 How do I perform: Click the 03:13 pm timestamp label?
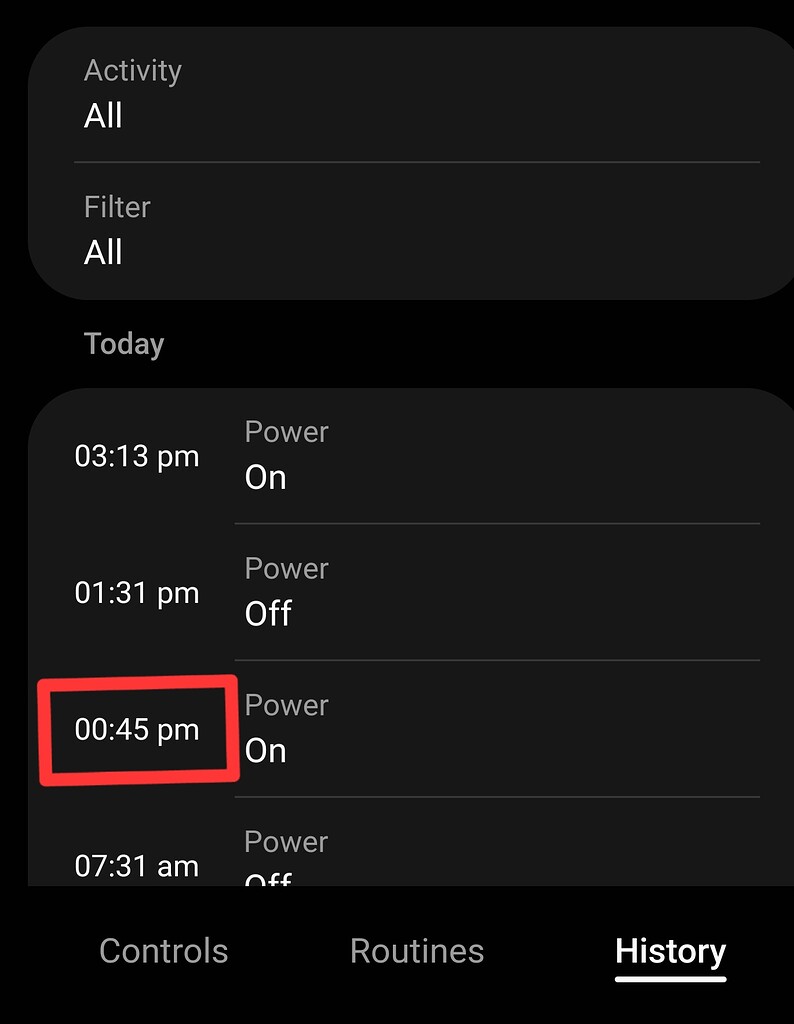click(137, 456)
